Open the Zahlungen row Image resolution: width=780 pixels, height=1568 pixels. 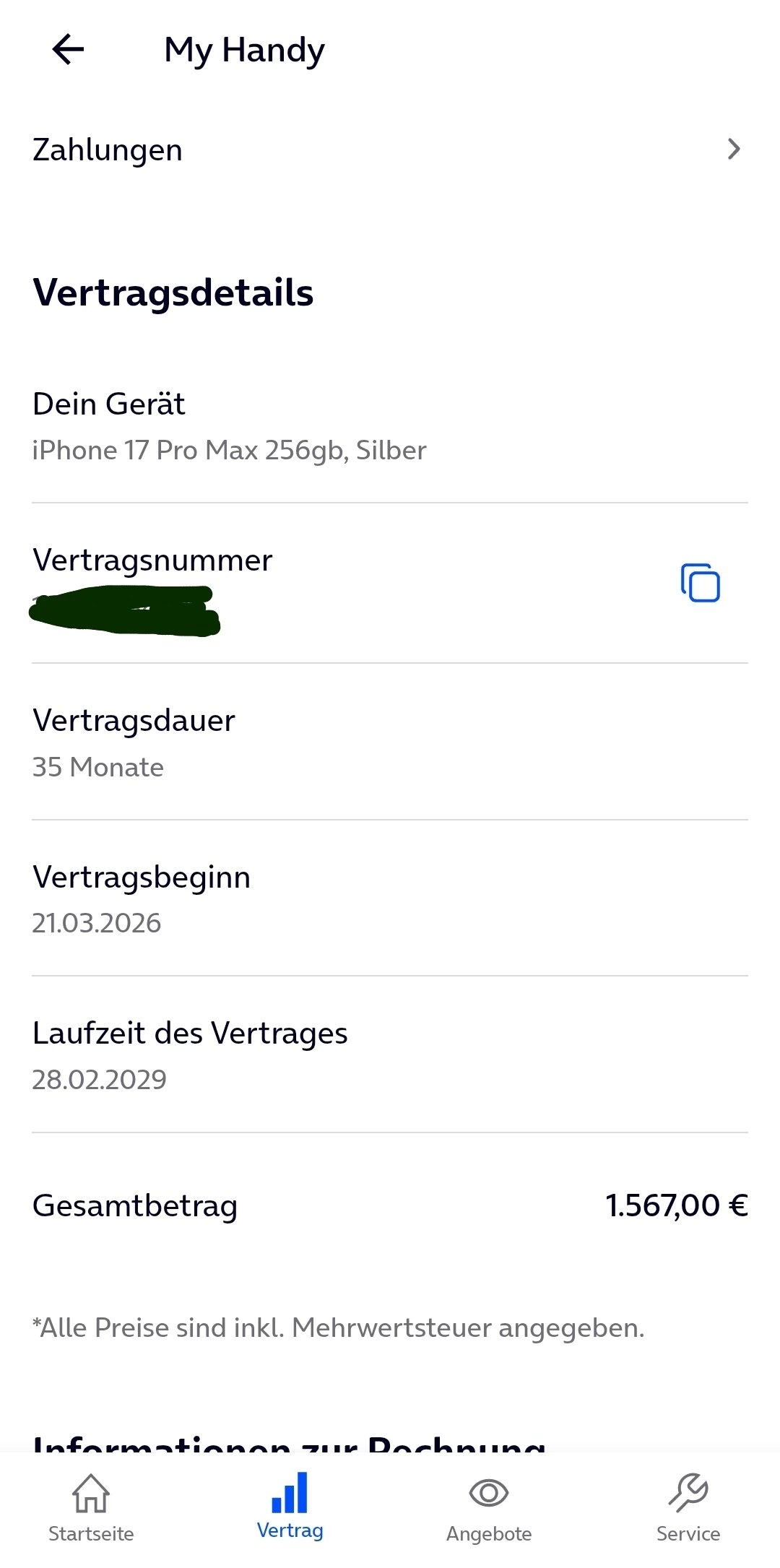[390, 150]
